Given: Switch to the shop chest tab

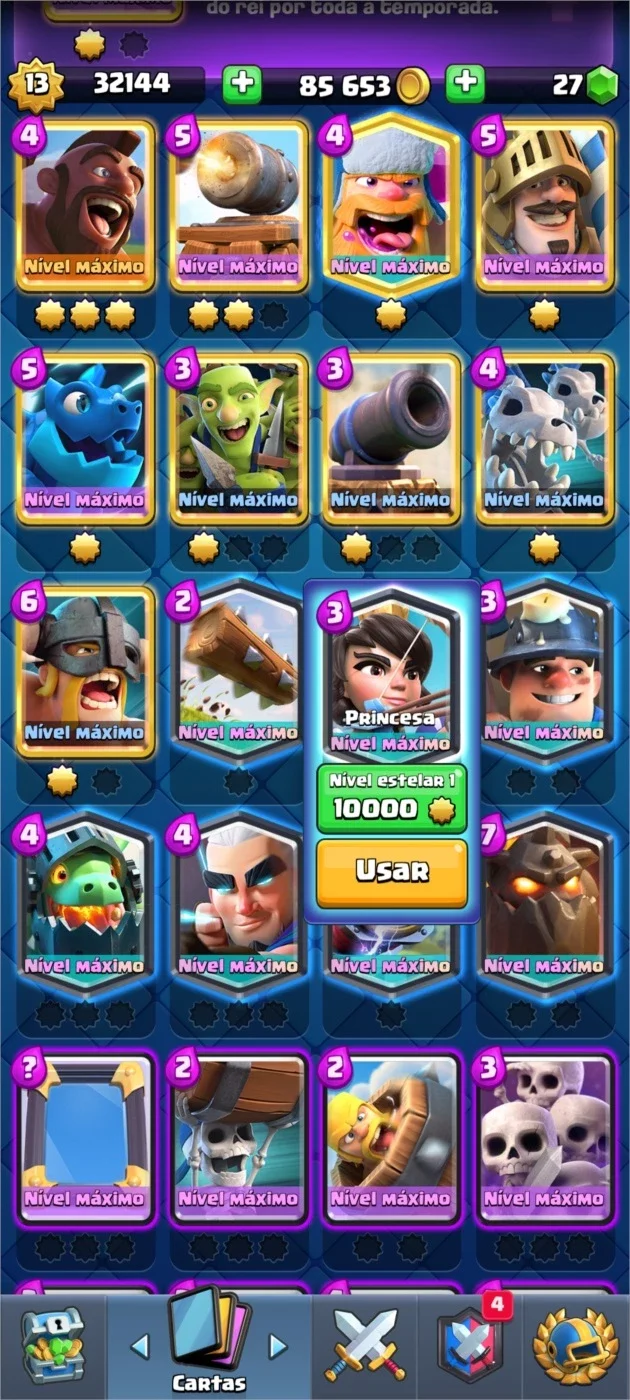Looking at the screenshot, I should (x=53, y=1347).
